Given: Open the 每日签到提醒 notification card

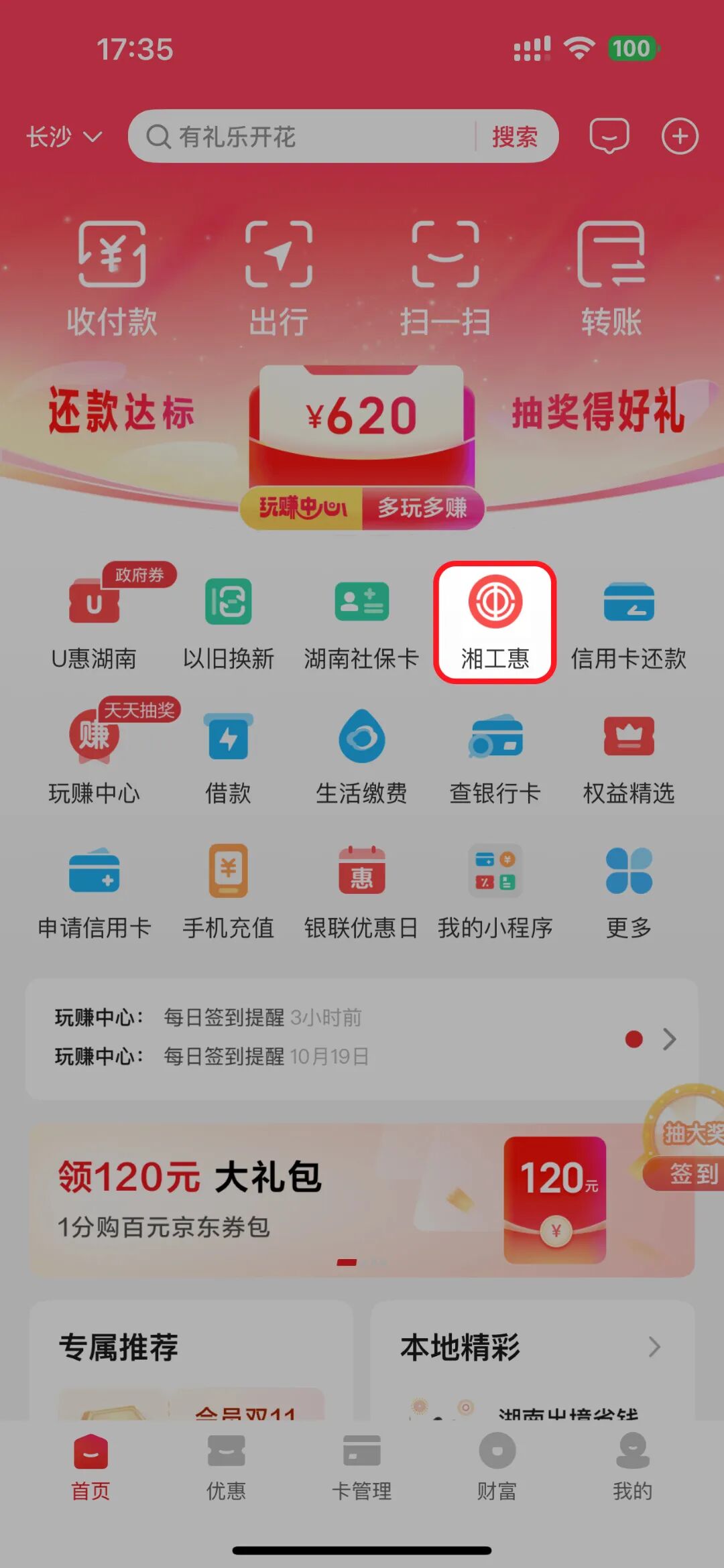Looking at the screenshot, I should pyautogui.click(x=362, y=1037).
